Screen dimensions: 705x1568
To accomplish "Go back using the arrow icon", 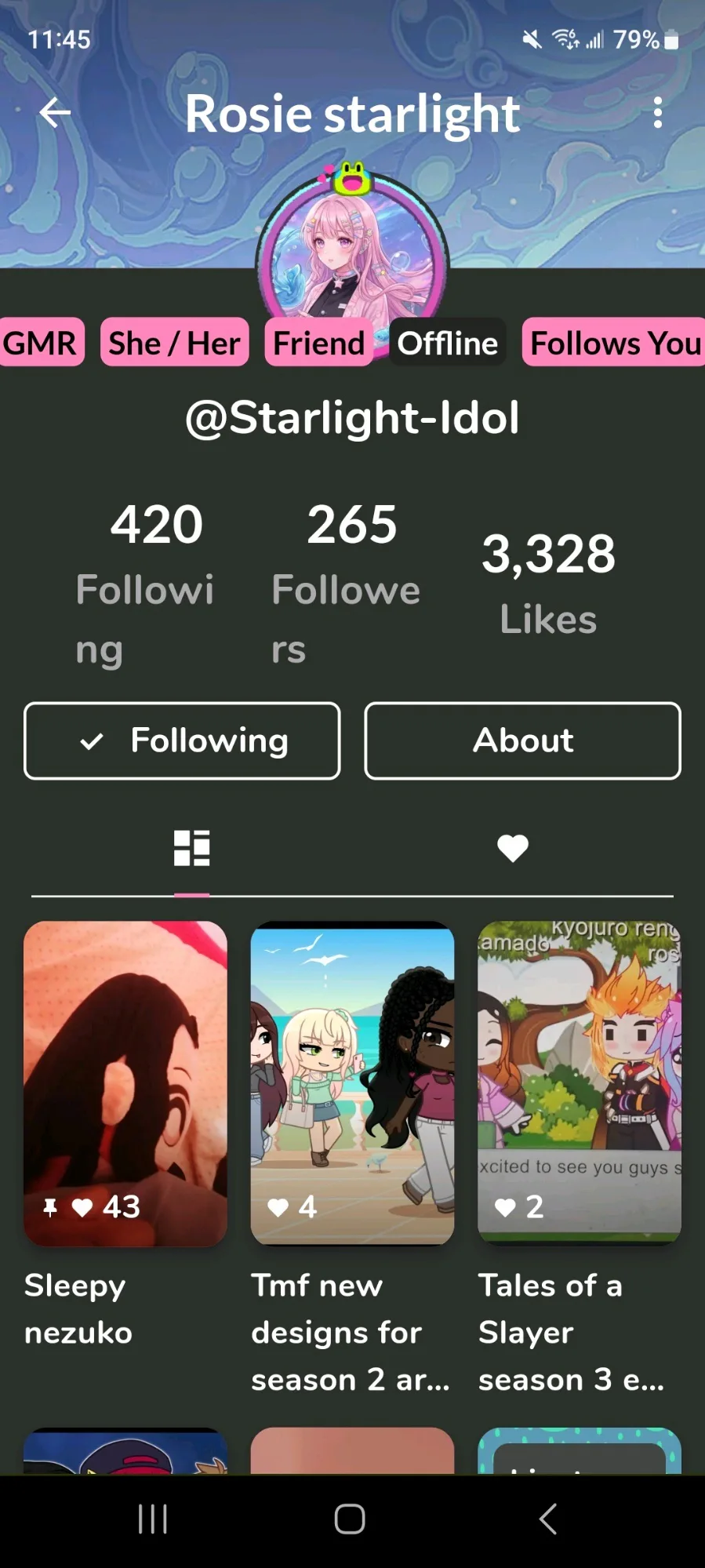I will (x=55, y=113).
